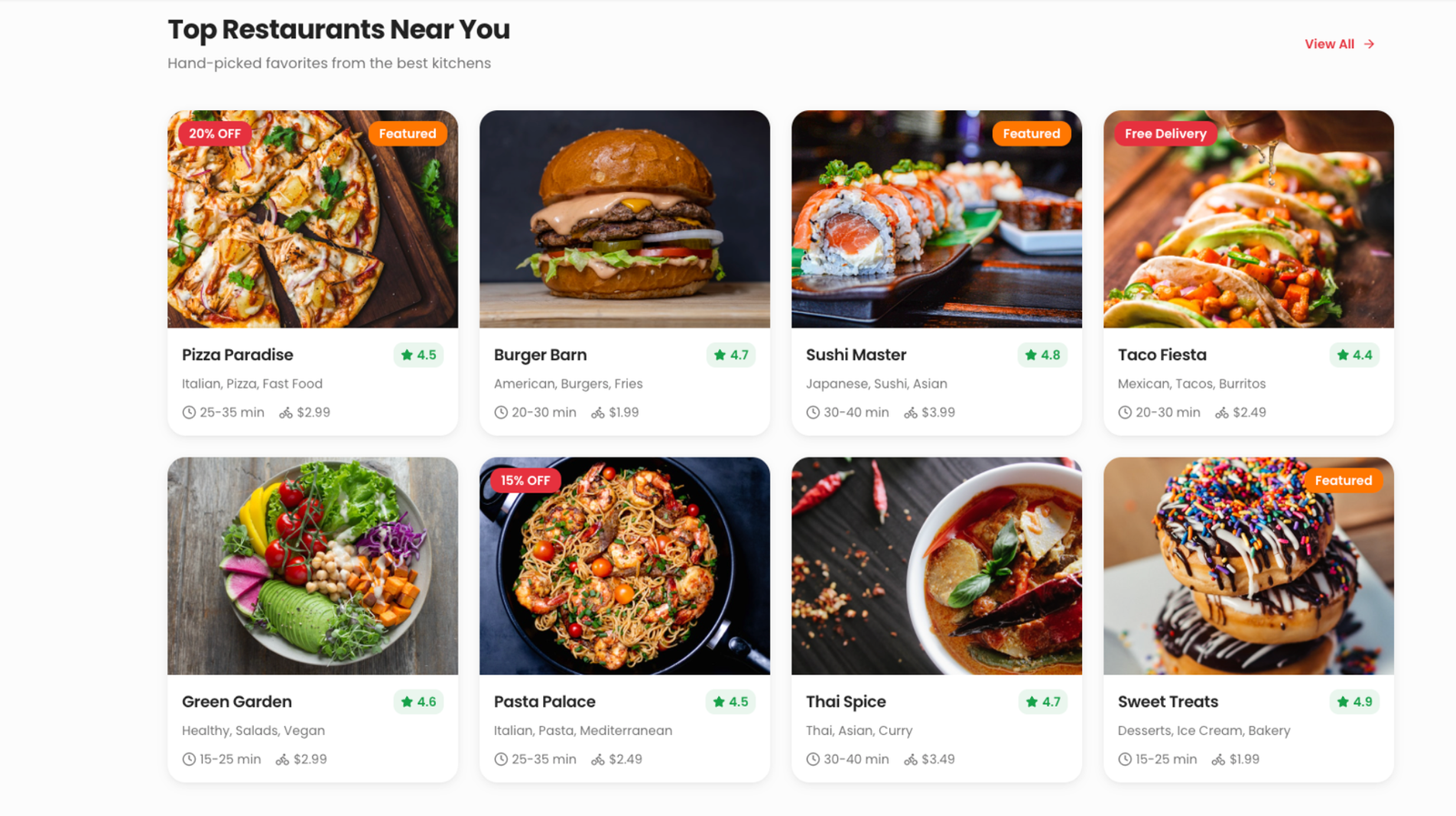Open the Pizza Paradise restaurant card
Image resolution: width=1456 pixels, height=816 pixels.
(312, 273)
